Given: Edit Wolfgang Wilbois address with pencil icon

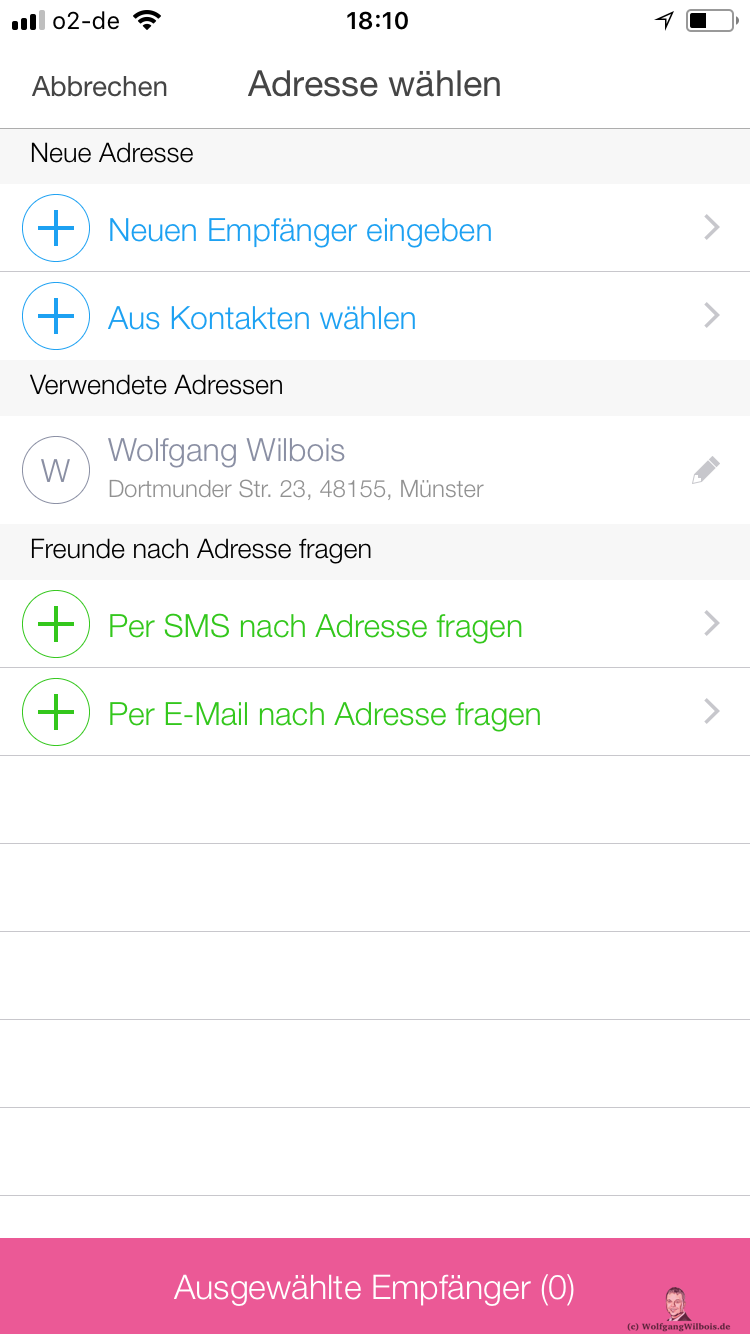Looking at the screenshot, I should pos(705,470).
